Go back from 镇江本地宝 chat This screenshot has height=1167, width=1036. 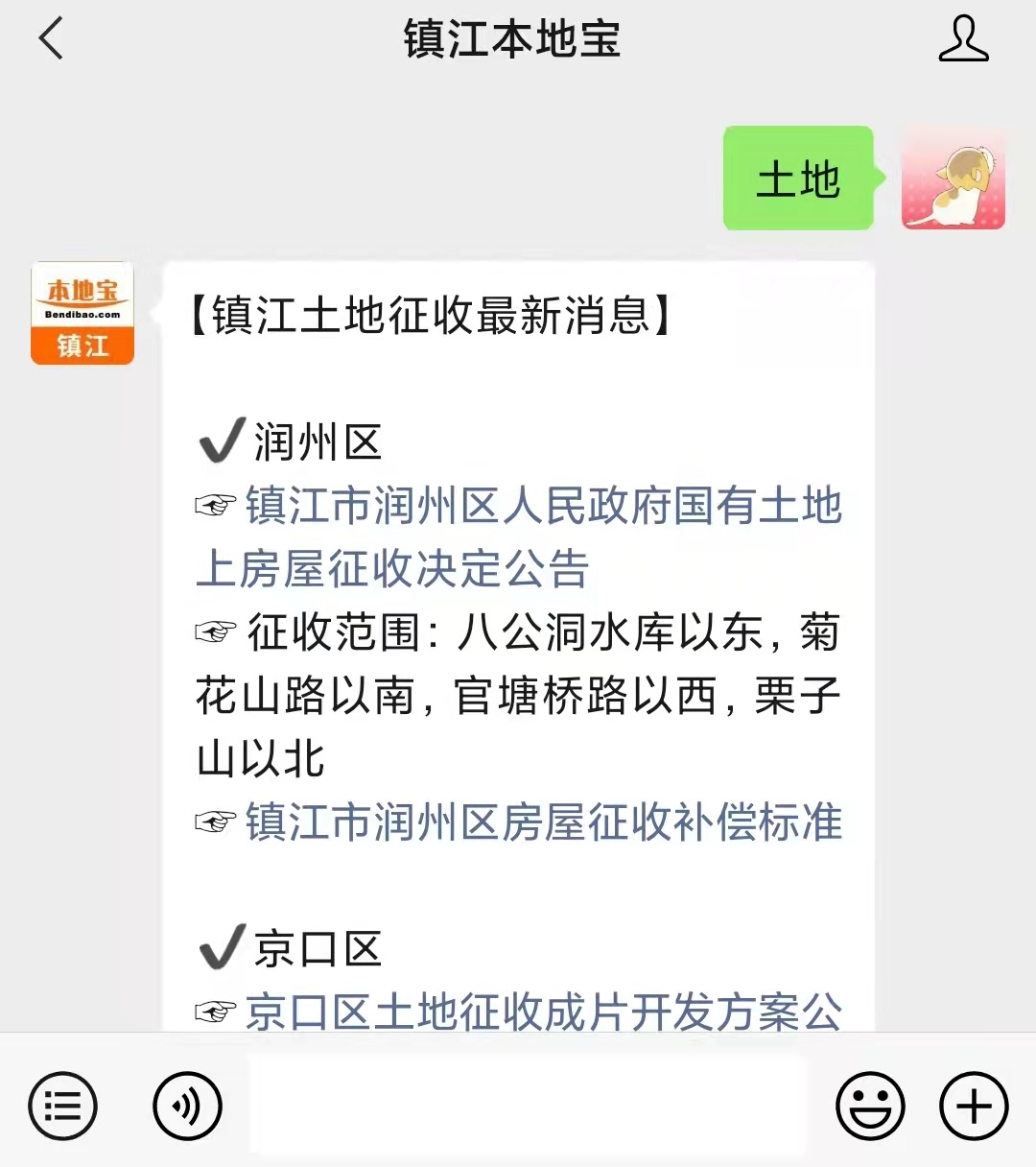51,39
